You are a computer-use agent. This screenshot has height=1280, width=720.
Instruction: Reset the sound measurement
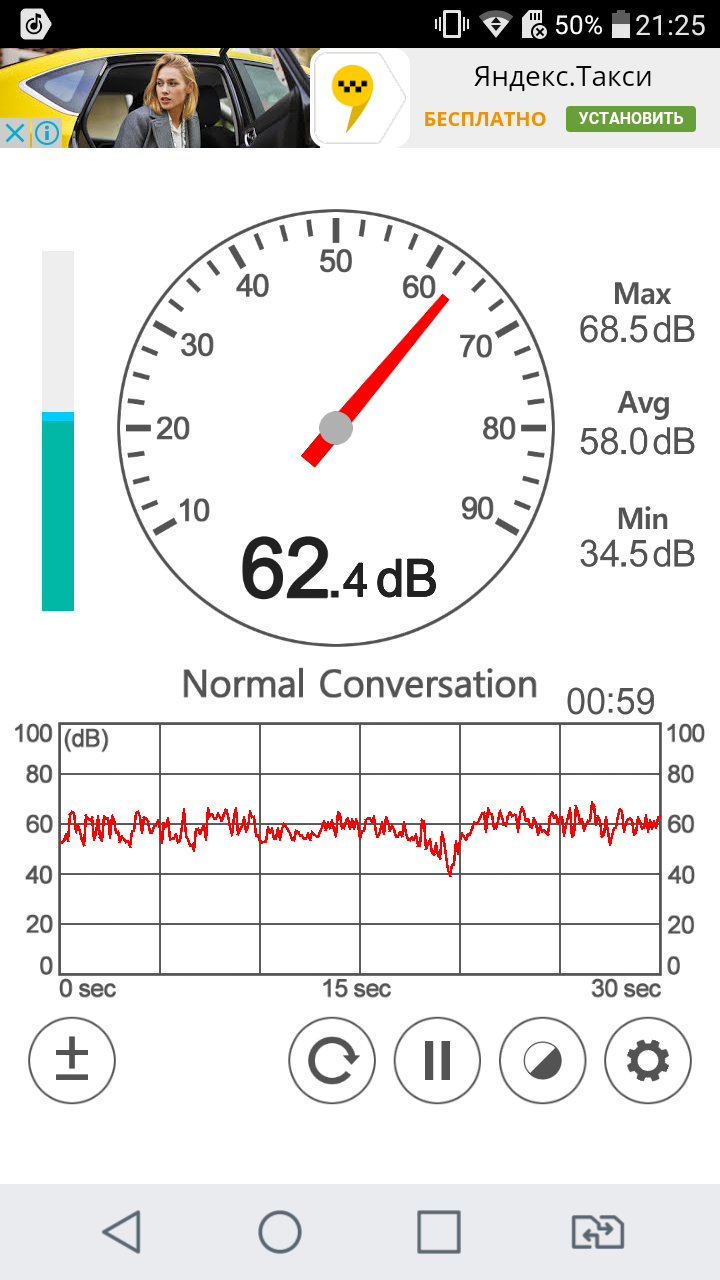332,1059
